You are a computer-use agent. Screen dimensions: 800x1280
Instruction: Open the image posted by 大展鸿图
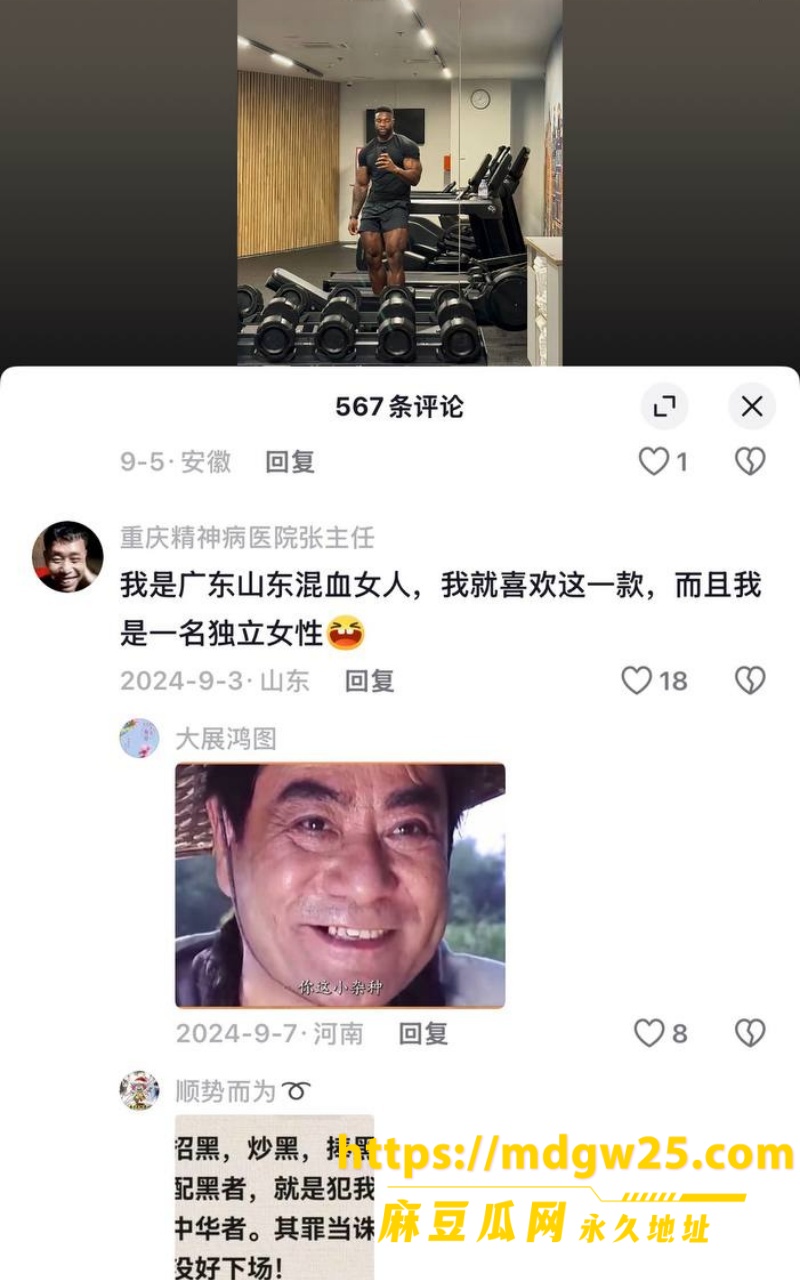(340, 886)
